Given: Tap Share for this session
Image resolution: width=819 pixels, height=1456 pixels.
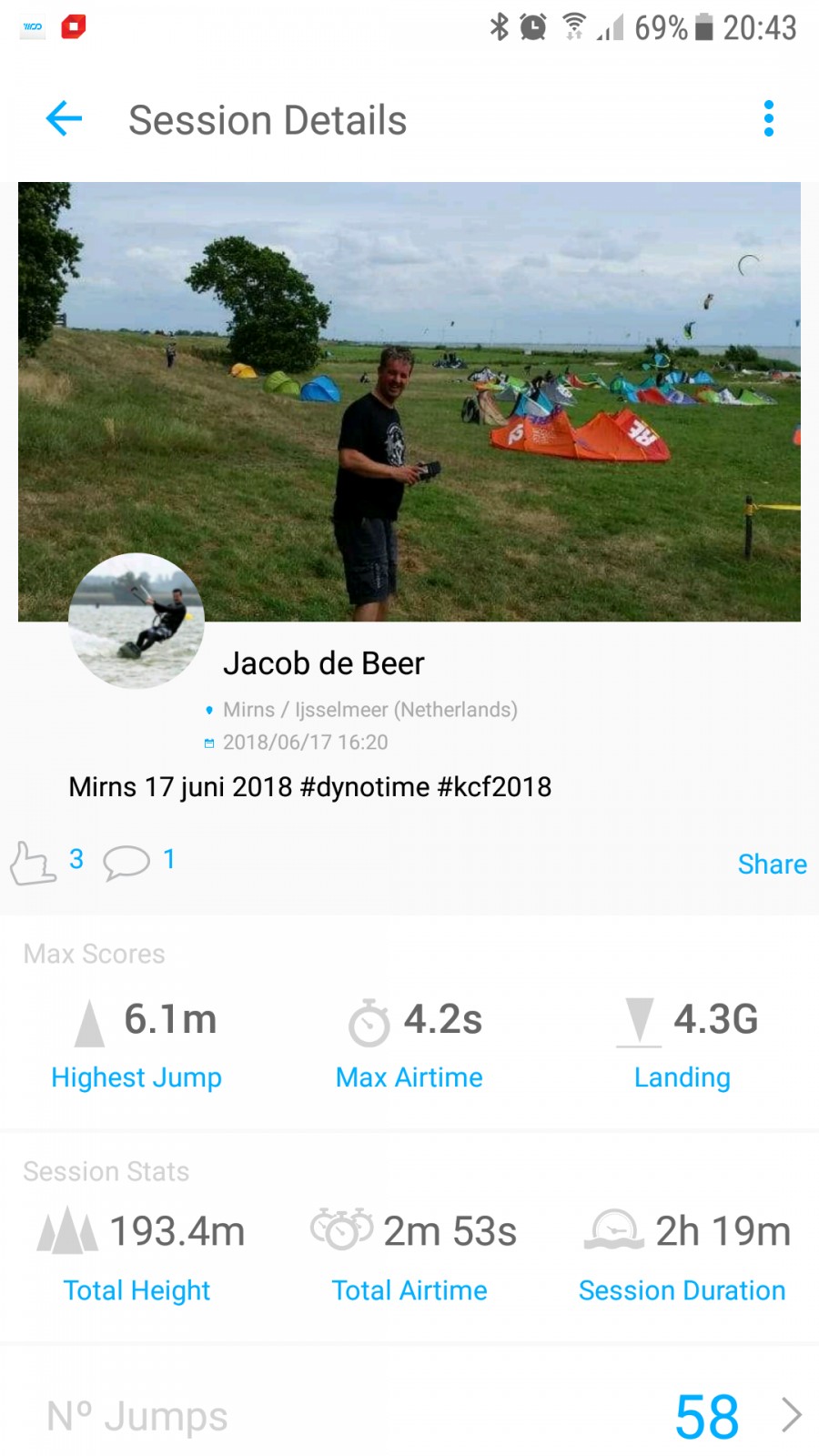Looking at the screenshot, I should pos(772,864).
